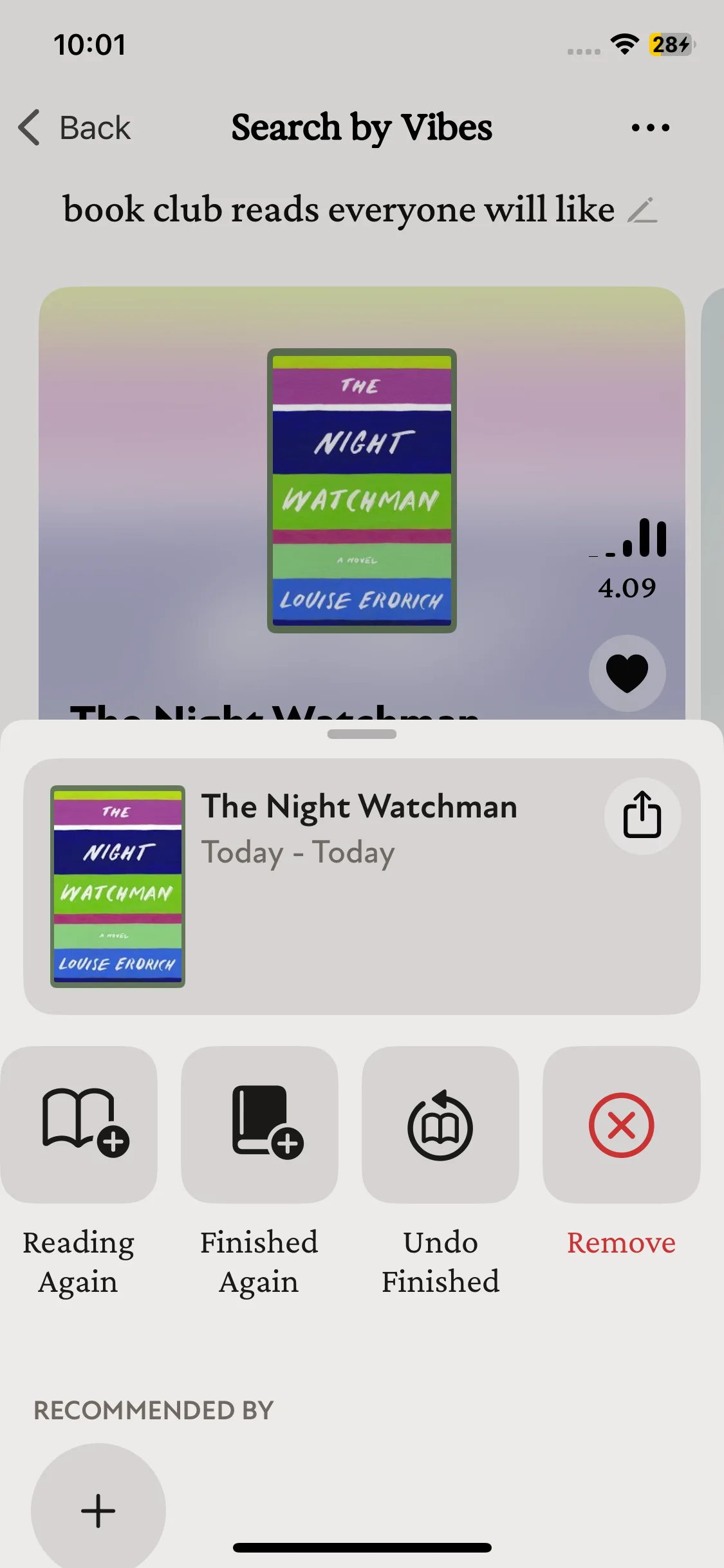
Task: Edit the vibe search query
Action: (x=642, y=210)
